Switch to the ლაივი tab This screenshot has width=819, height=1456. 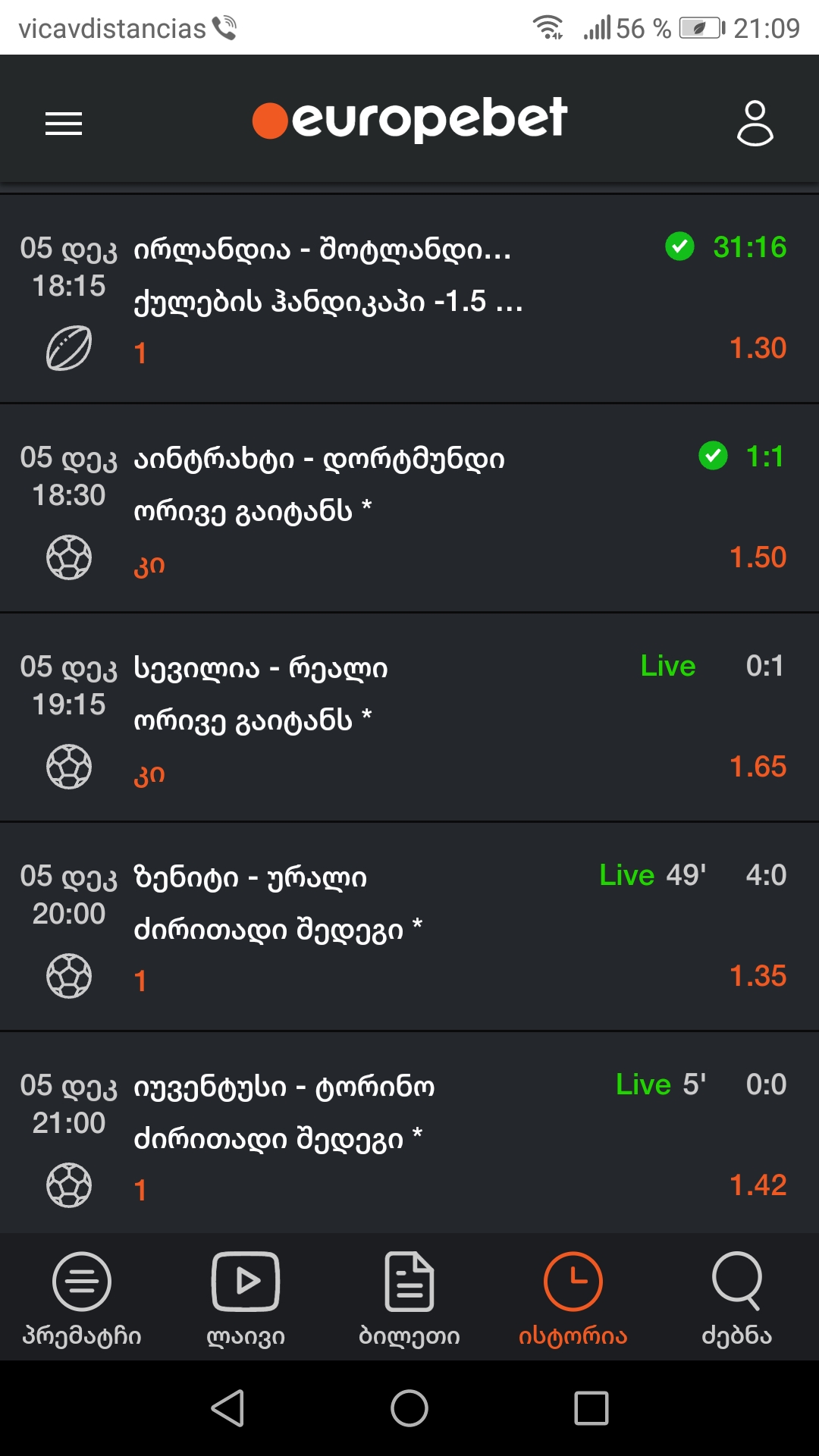(246, 1298)
